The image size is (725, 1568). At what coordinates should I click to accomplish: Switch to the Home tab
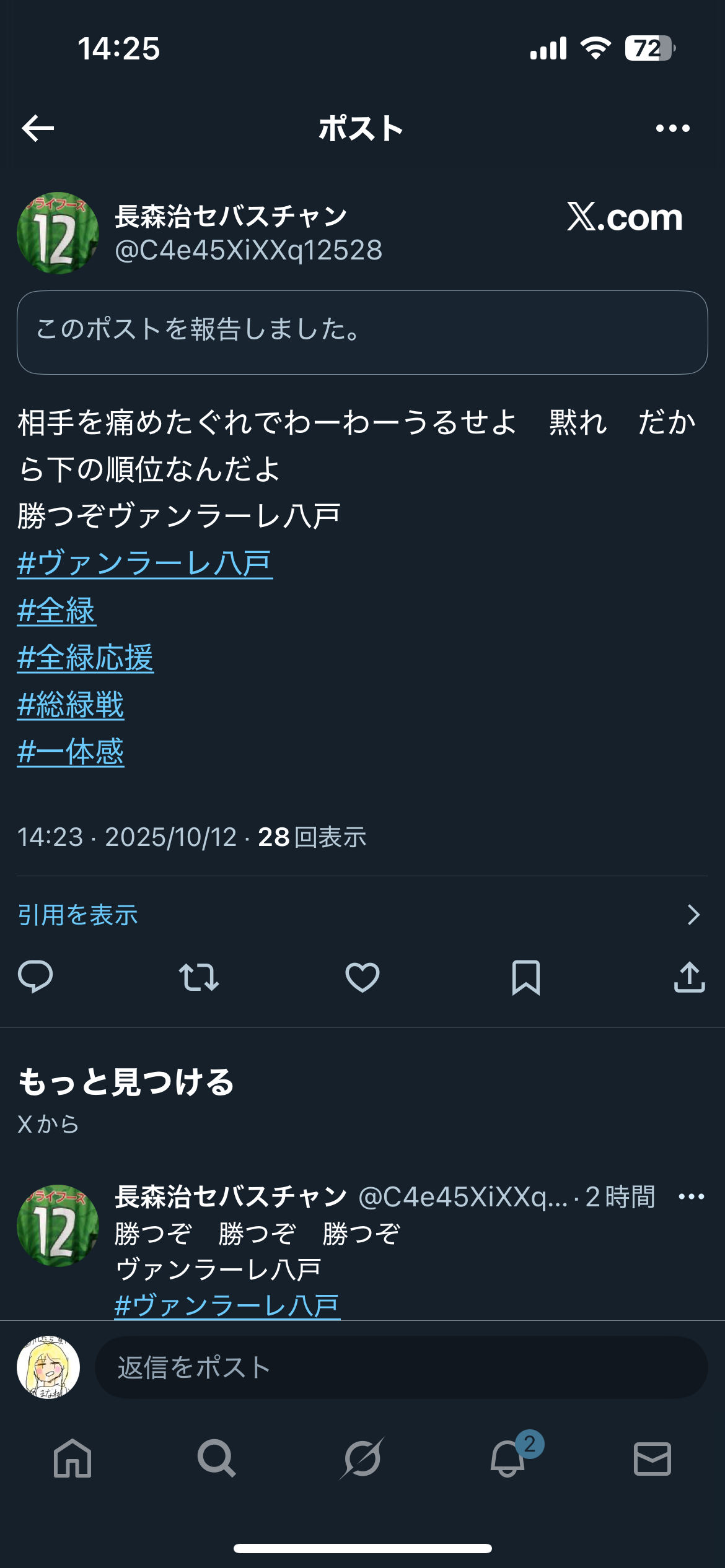point(72,1458)
